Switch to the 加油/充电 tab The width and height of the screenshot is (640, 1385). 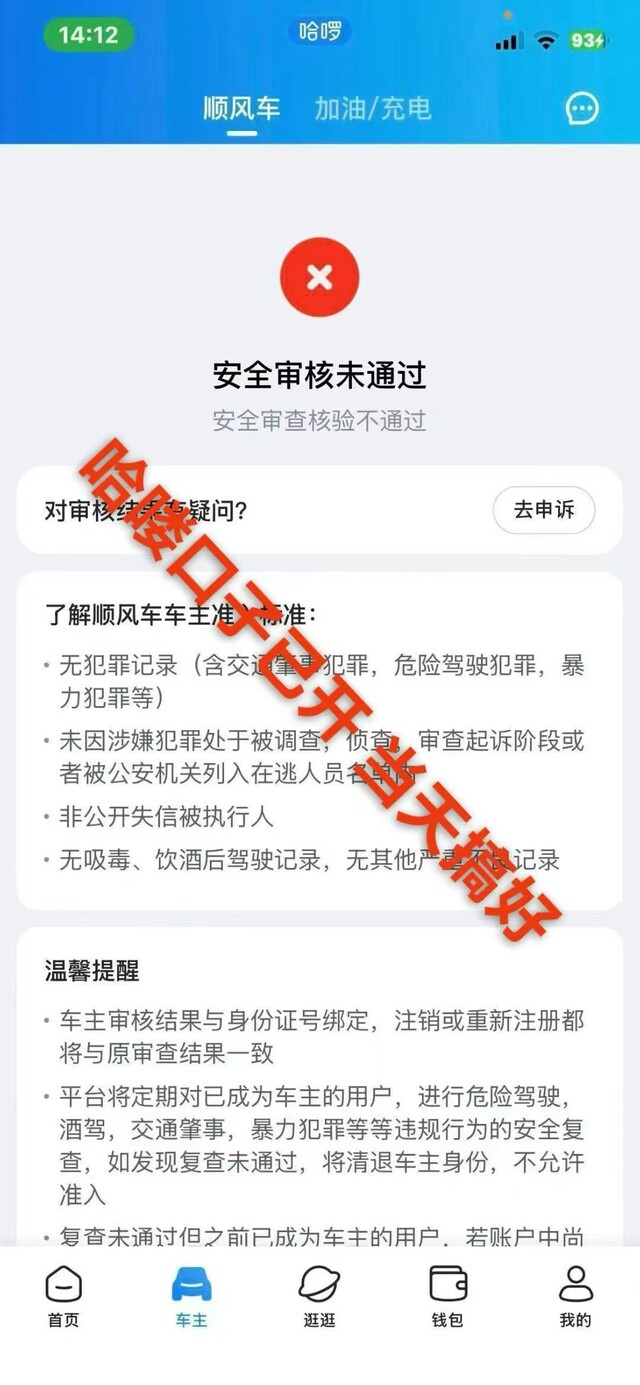point(373,109)
